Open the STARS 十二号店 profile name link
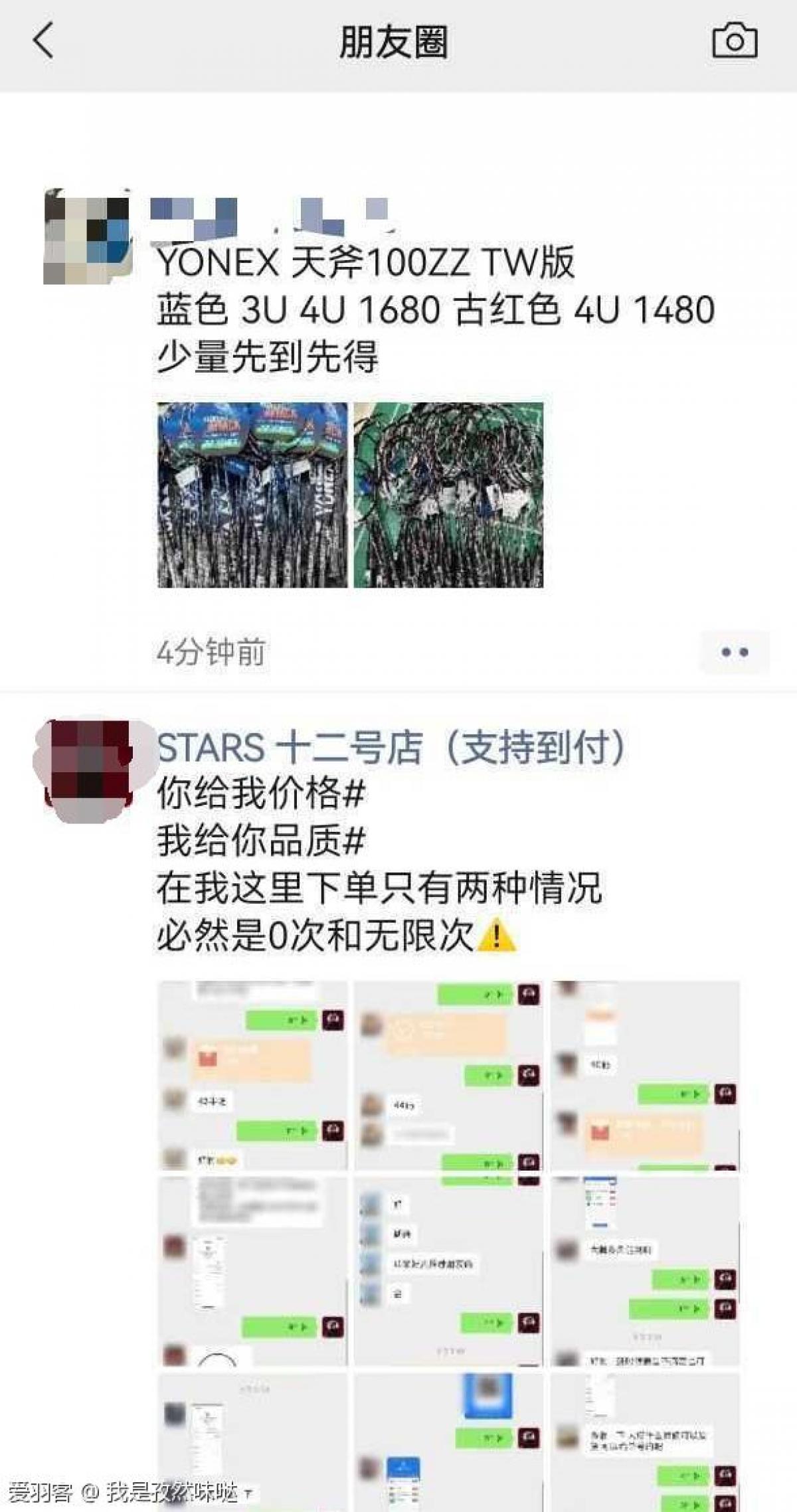This screenshot has height=1512, width=797. coord(392,747)
